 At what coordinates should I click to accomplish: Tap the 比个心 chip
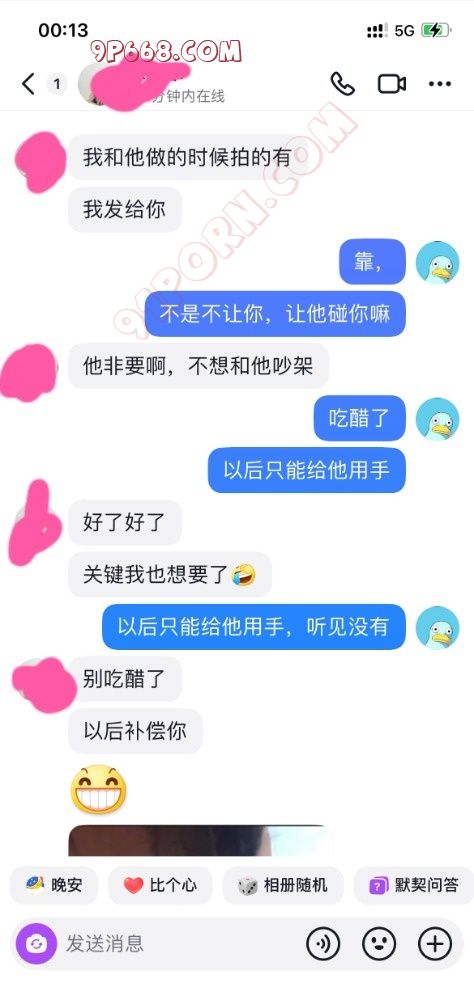coord(160,885)
